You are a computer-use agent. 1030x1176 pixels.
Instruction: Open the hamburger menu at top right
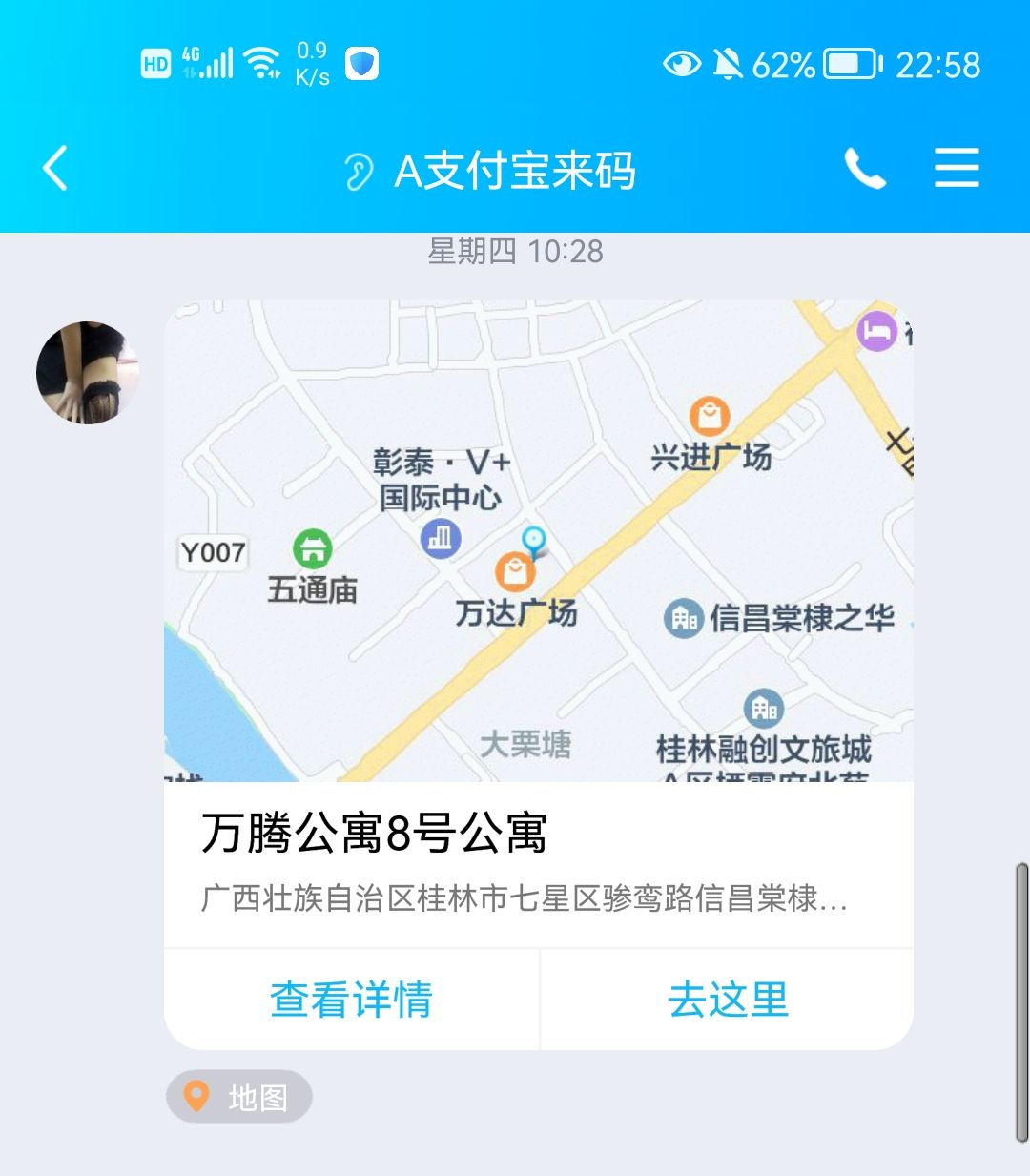pos(957,168)
